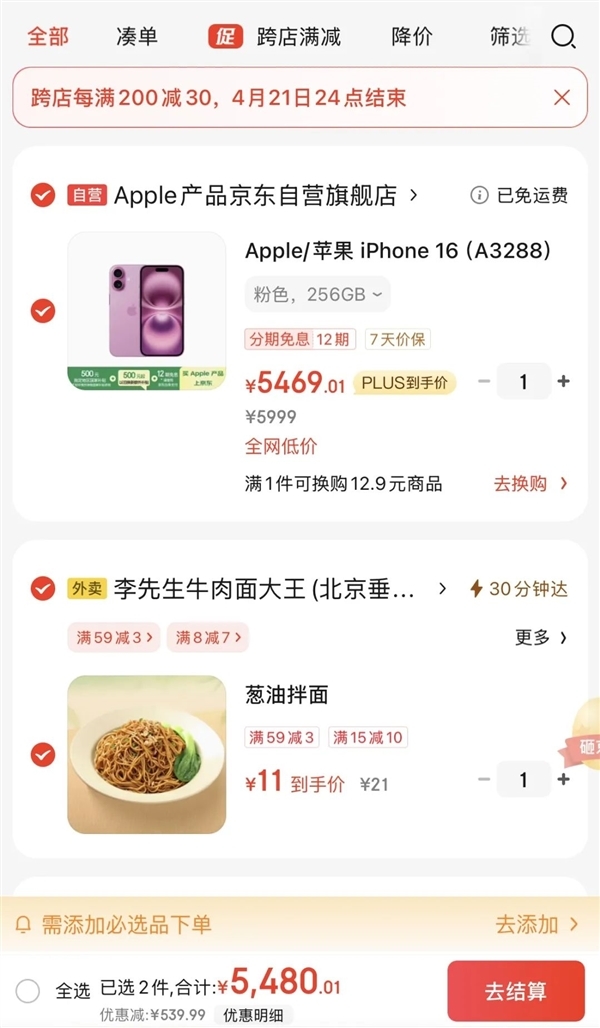Expand 更多 coupons for 李先生牛肉面大王

pos(541,637)
